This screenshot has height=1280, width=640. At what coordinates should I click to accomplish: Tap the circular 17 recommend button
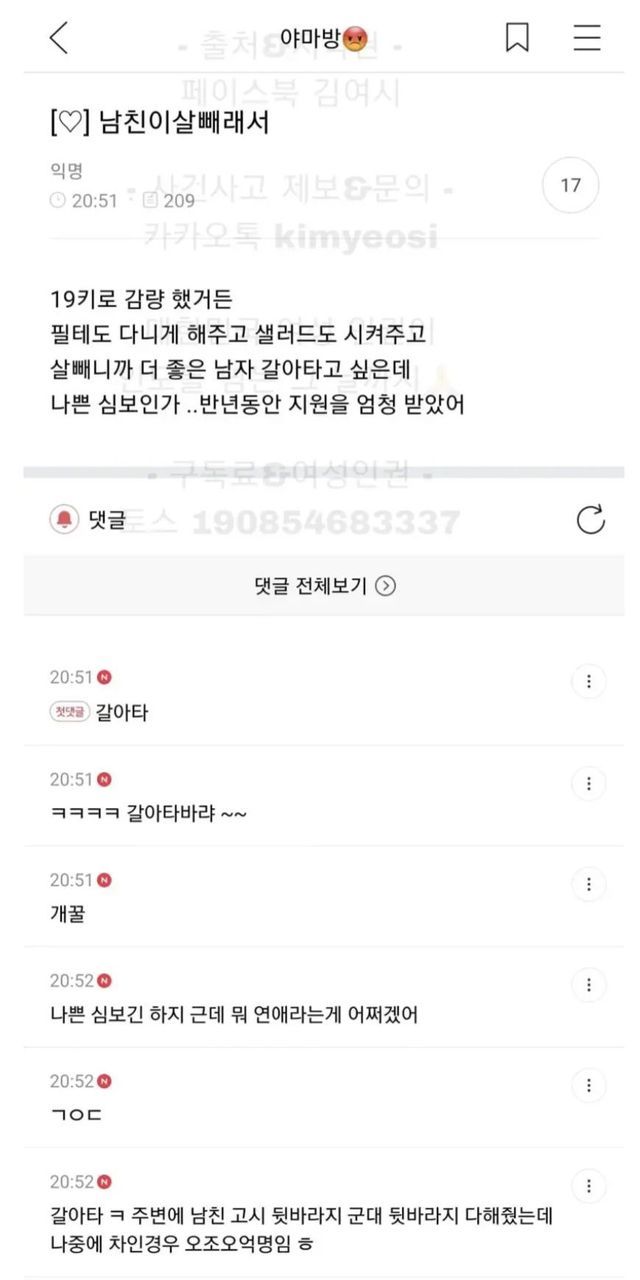570,186
